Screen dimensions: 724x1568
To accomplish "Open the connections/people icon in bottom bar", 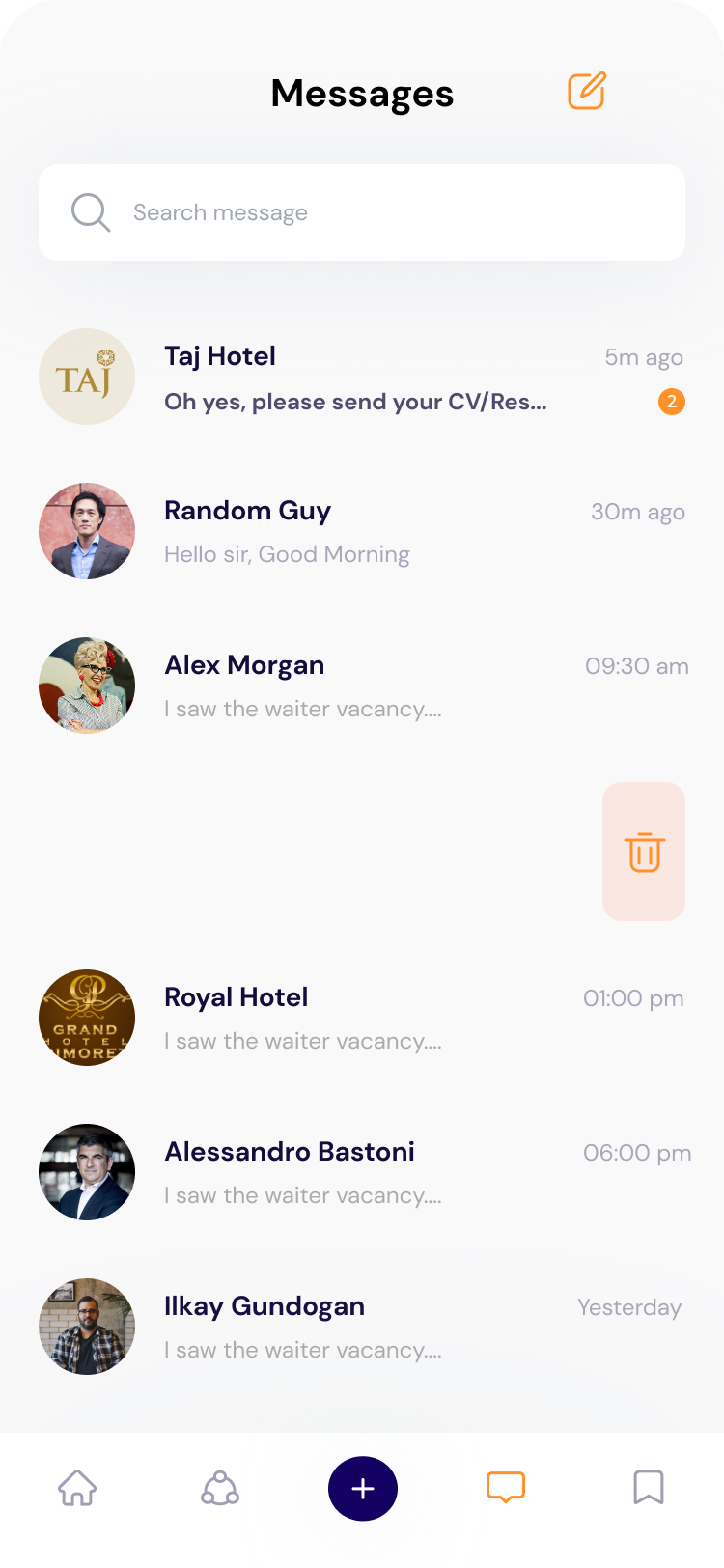I will tap(220, 1488).
